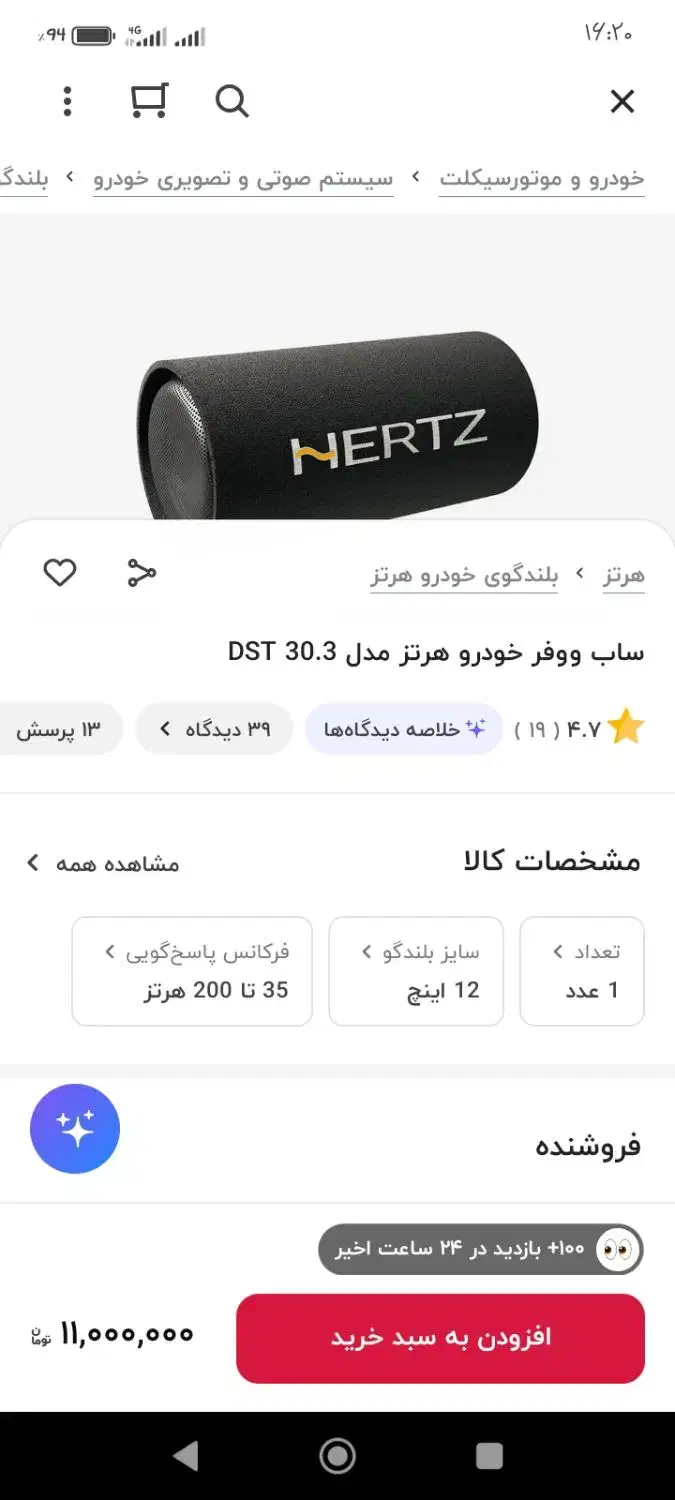Add product to favorites with heart icon
Screen dimensions: 675x1500
pos(60,573)
